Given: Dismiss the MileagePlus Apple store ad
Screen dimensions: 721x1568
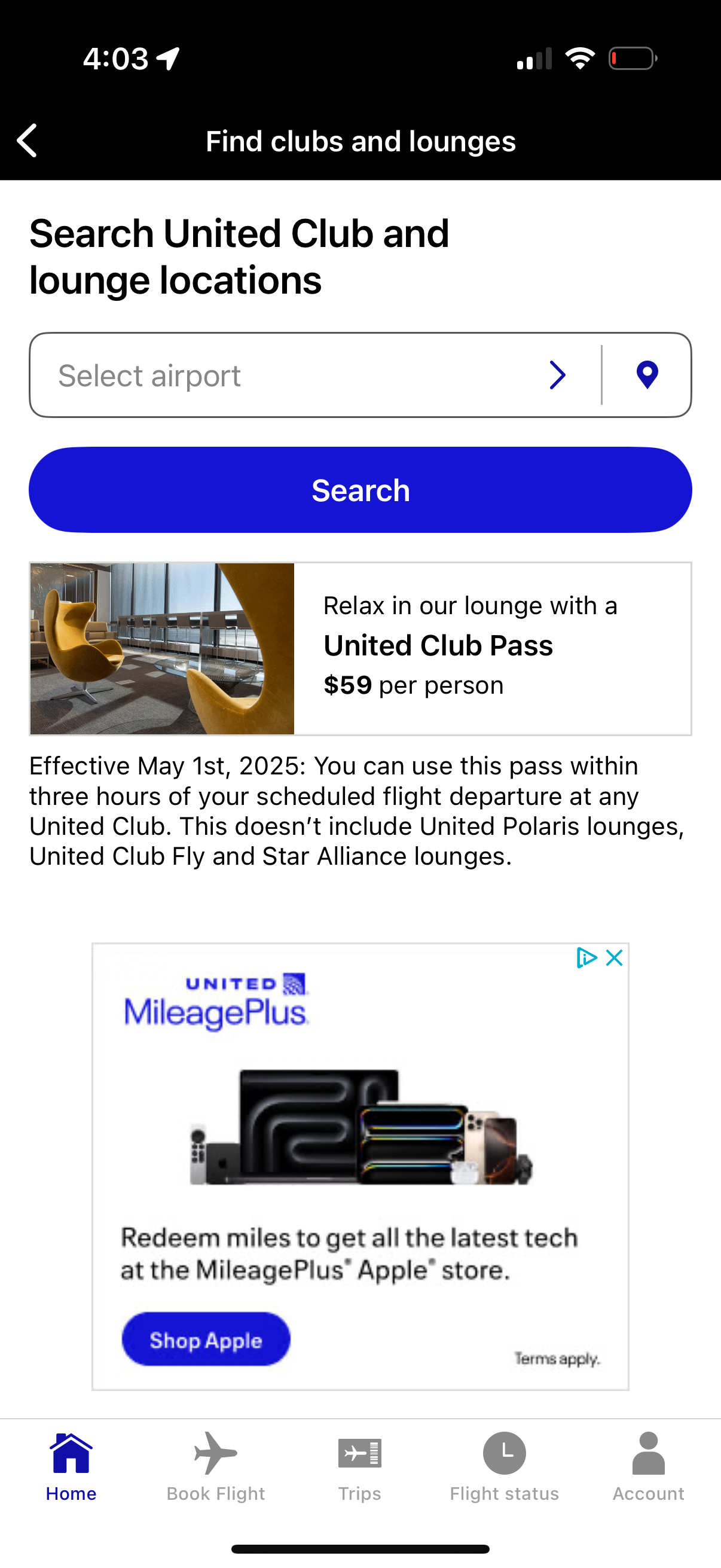Looking at the screenshot, I should [613, 957].
